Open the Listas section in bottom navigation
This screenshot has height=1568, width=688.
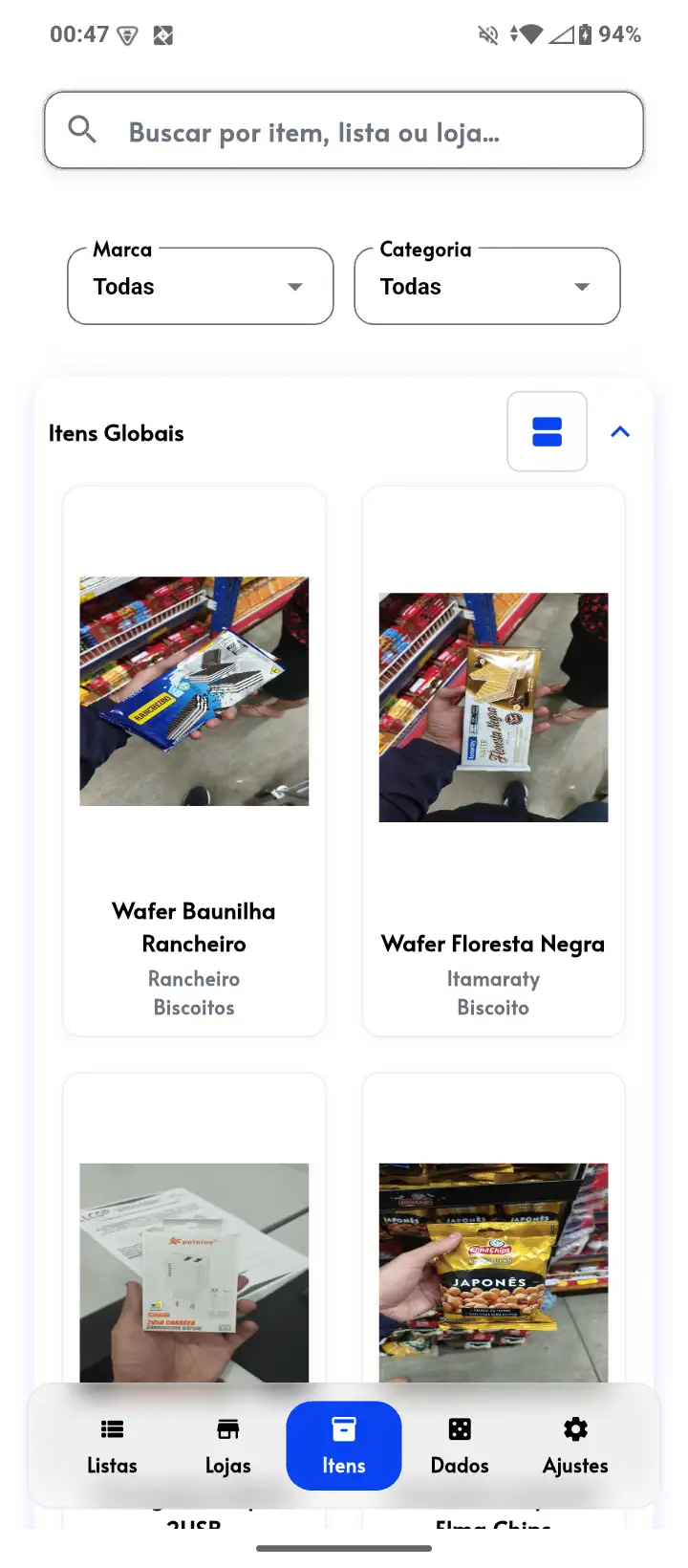pyautogui.click(x=112, y=1444)
